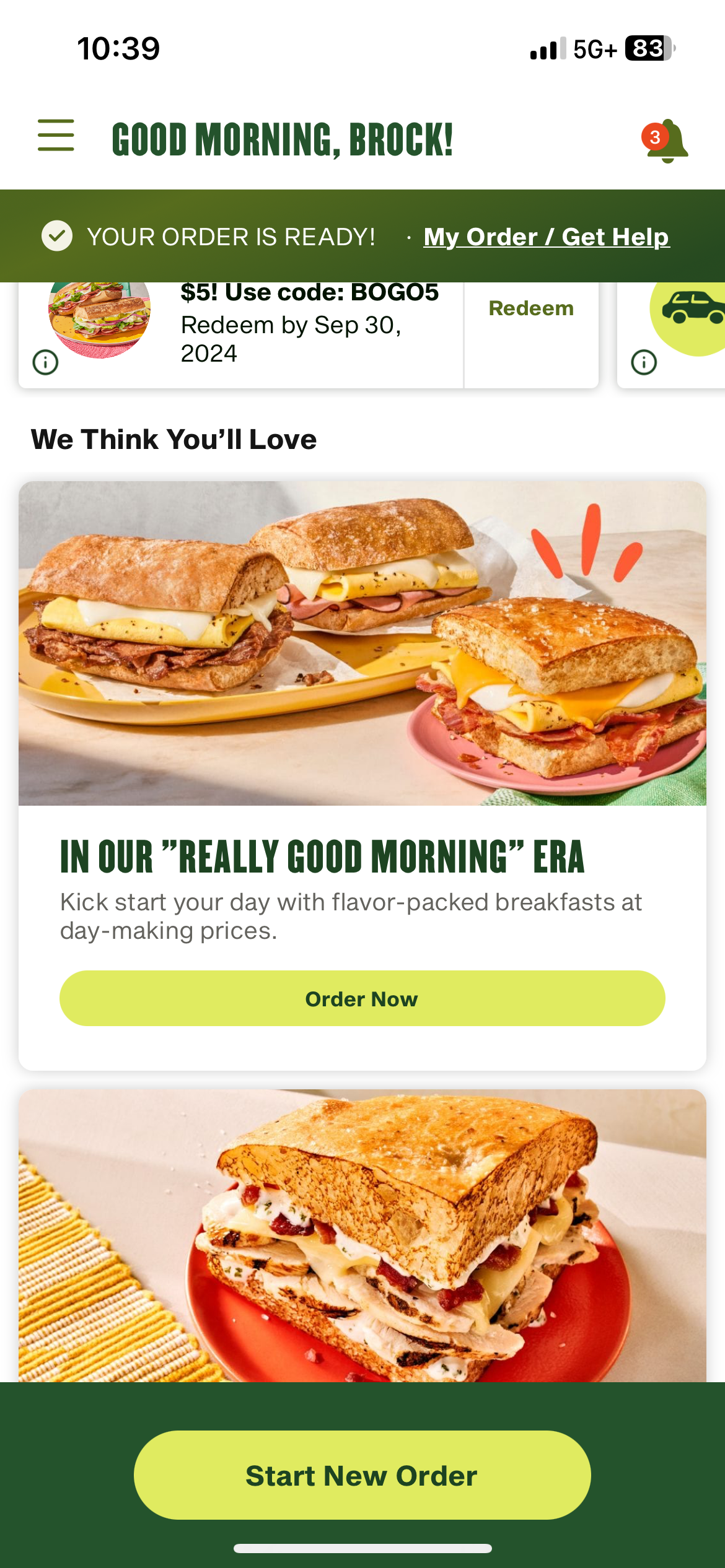Tap Order Now for breakfast sandwiches
This screenshot has width=725, height=1568.
point(362,999)
